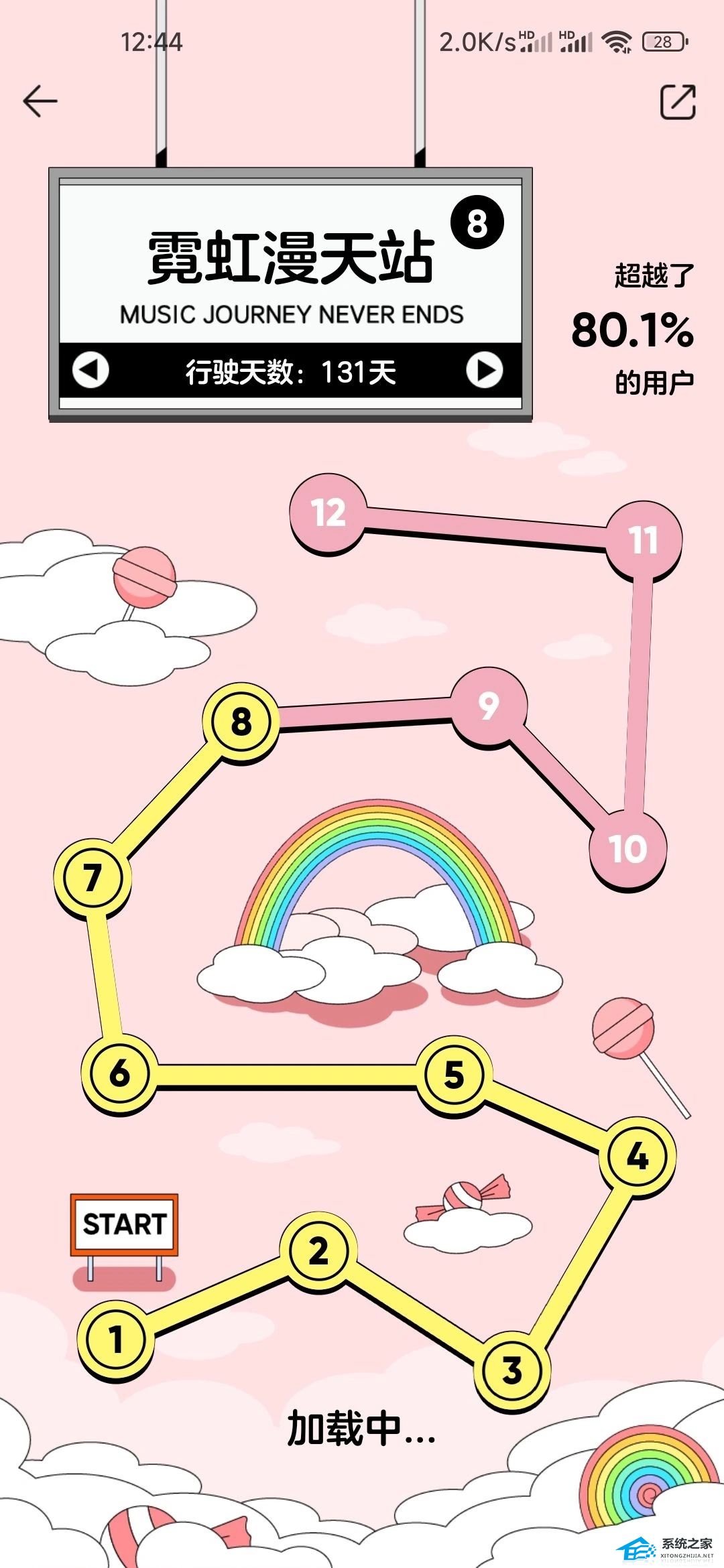Select station 11 on the route

click(x=644, y=539)
